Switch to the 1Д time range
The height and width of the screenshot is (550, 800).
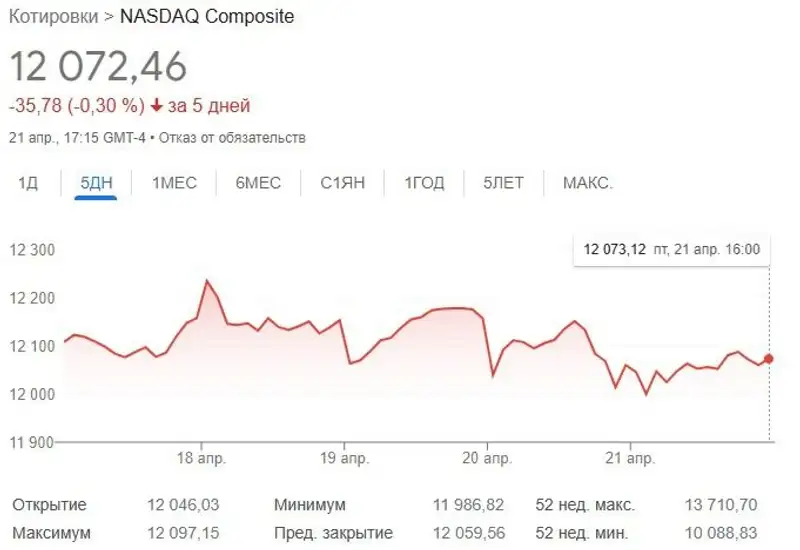[28, 183]
